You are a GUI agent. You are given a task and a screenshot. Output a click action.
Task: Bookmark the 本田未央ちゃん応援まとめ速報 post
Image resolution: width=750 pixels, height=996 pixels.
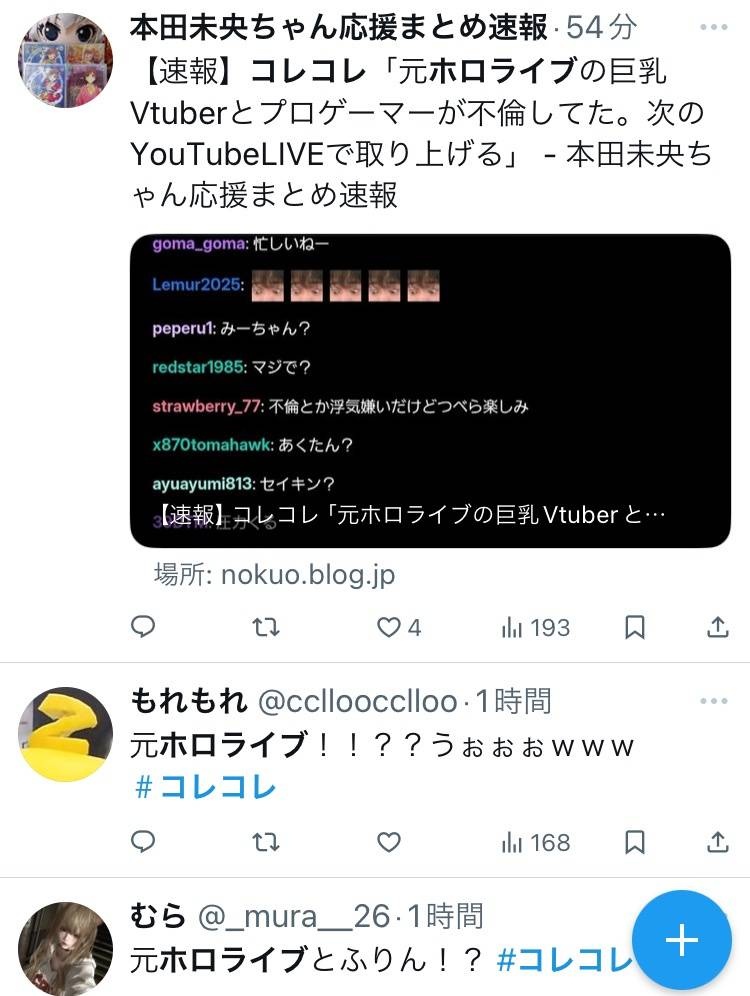click(634, 627)
